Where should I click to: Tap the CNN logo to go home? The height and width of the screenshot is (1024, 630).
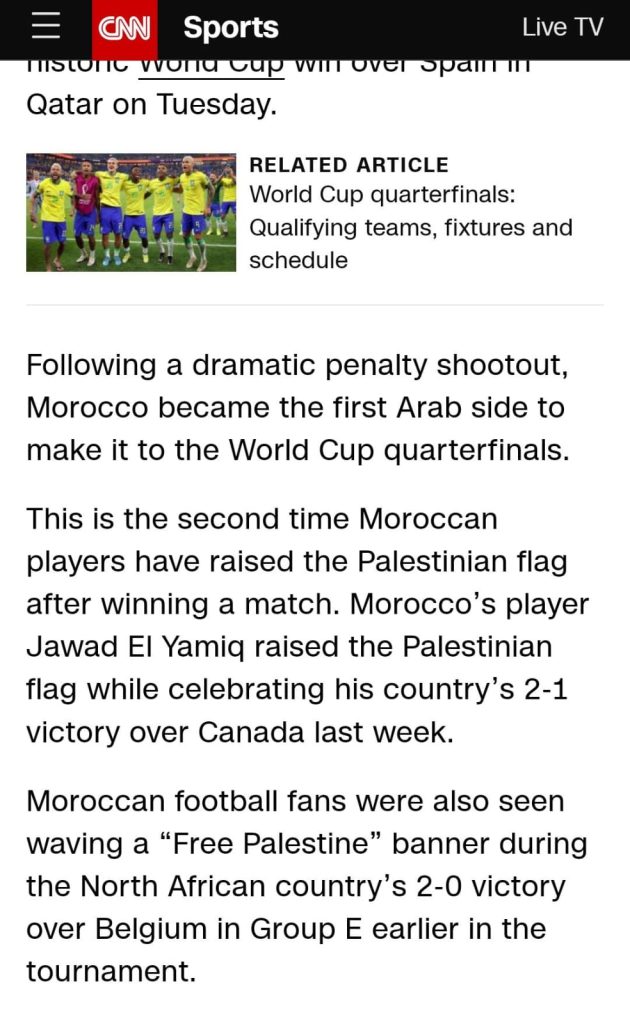tap(124, 28)
